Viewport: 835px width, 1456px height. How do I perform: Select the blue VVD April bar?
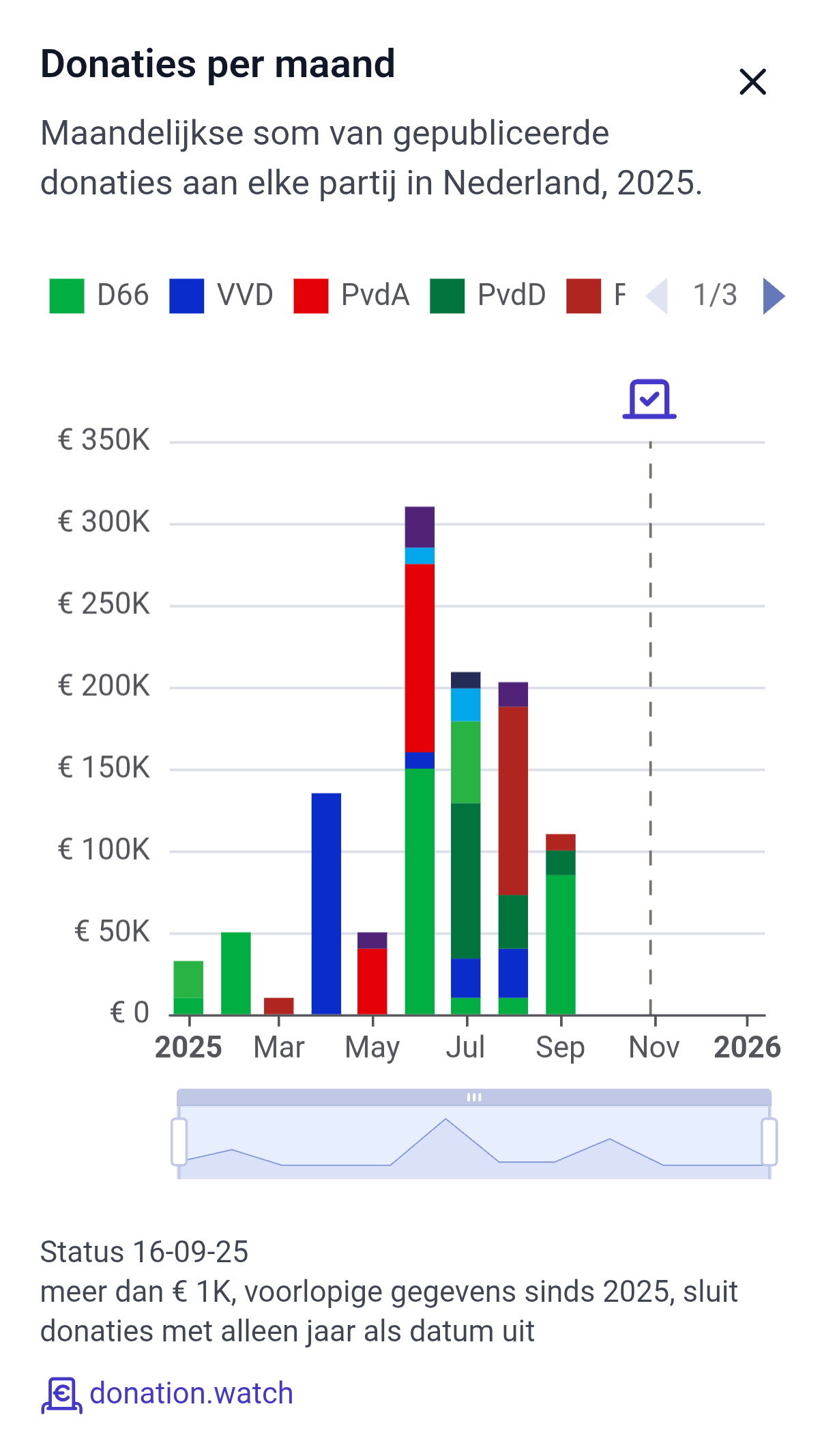[x=326, y=903]
